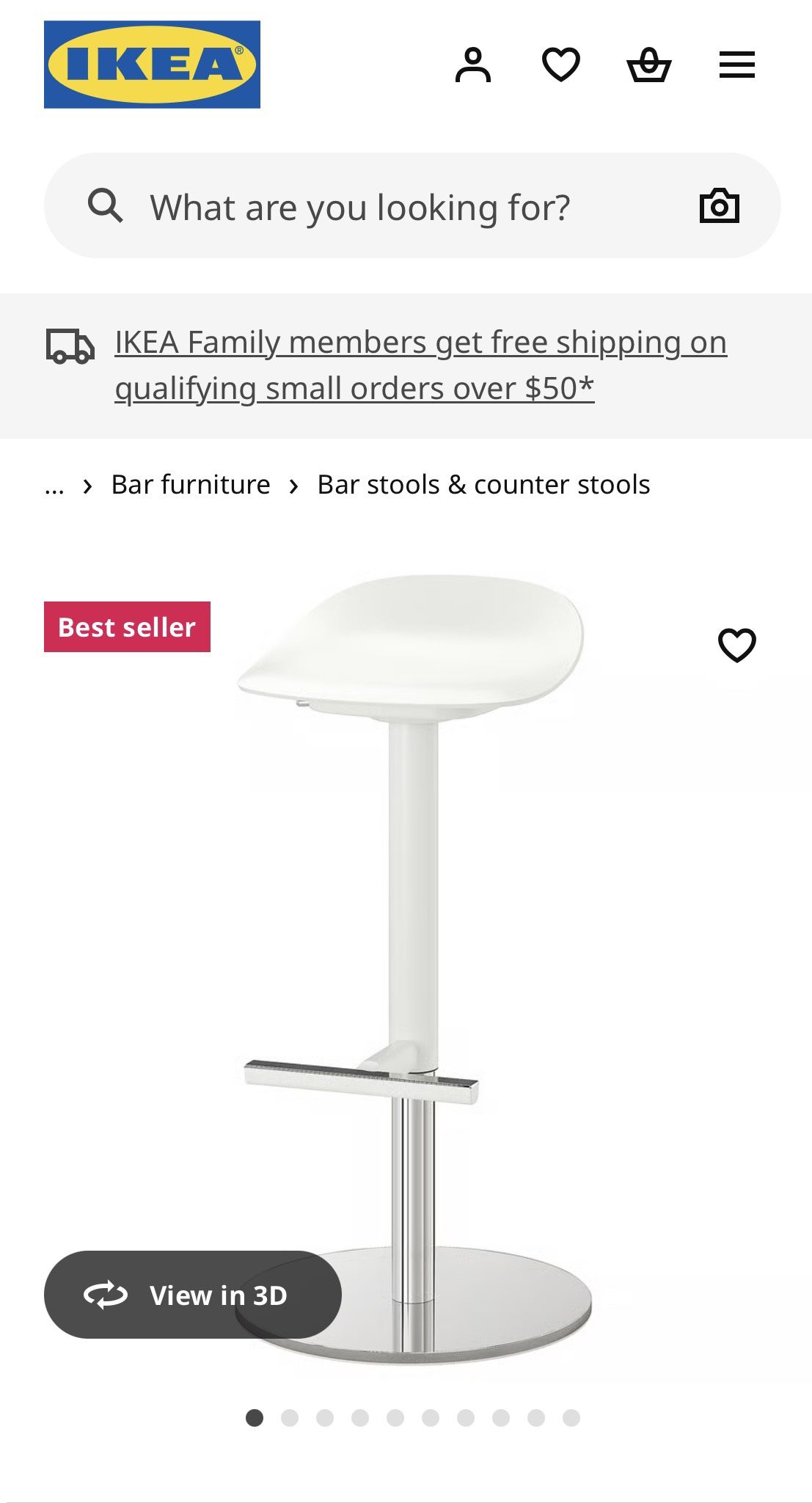Open the account profile icon

(475, 65)
